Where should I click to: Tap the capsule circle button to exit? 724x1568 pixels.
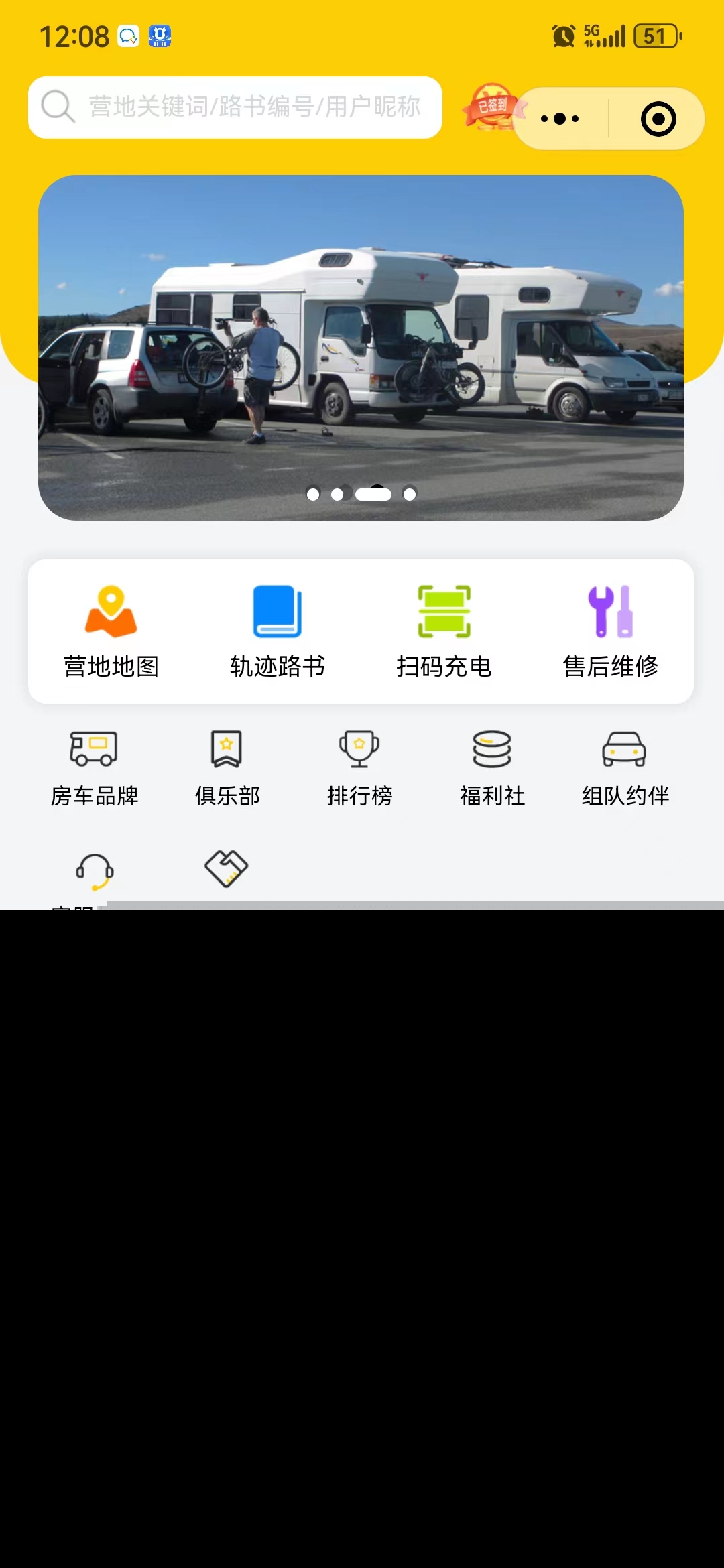coord(658,117)
